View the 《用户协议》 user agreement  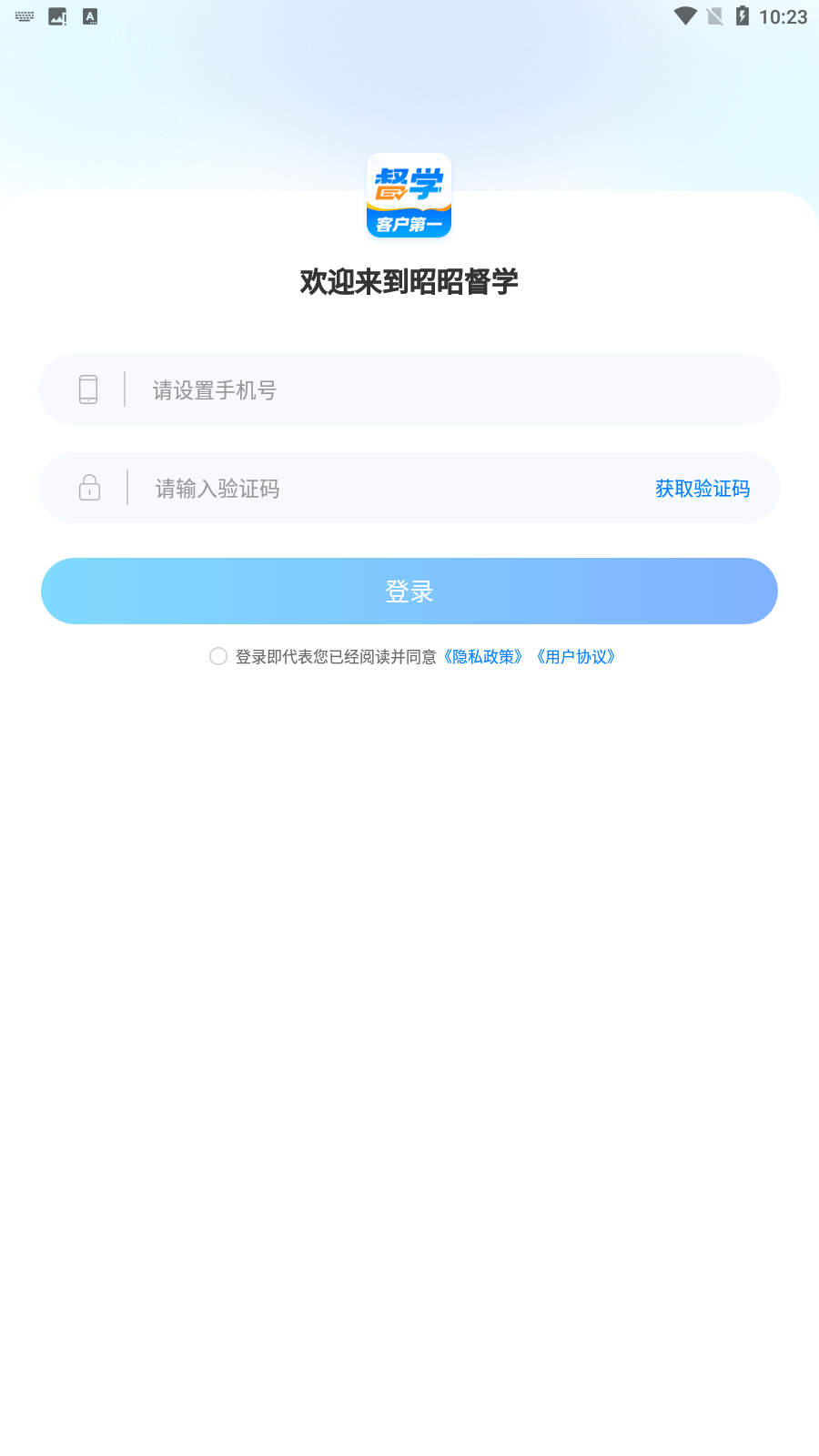tap(576, 657)
